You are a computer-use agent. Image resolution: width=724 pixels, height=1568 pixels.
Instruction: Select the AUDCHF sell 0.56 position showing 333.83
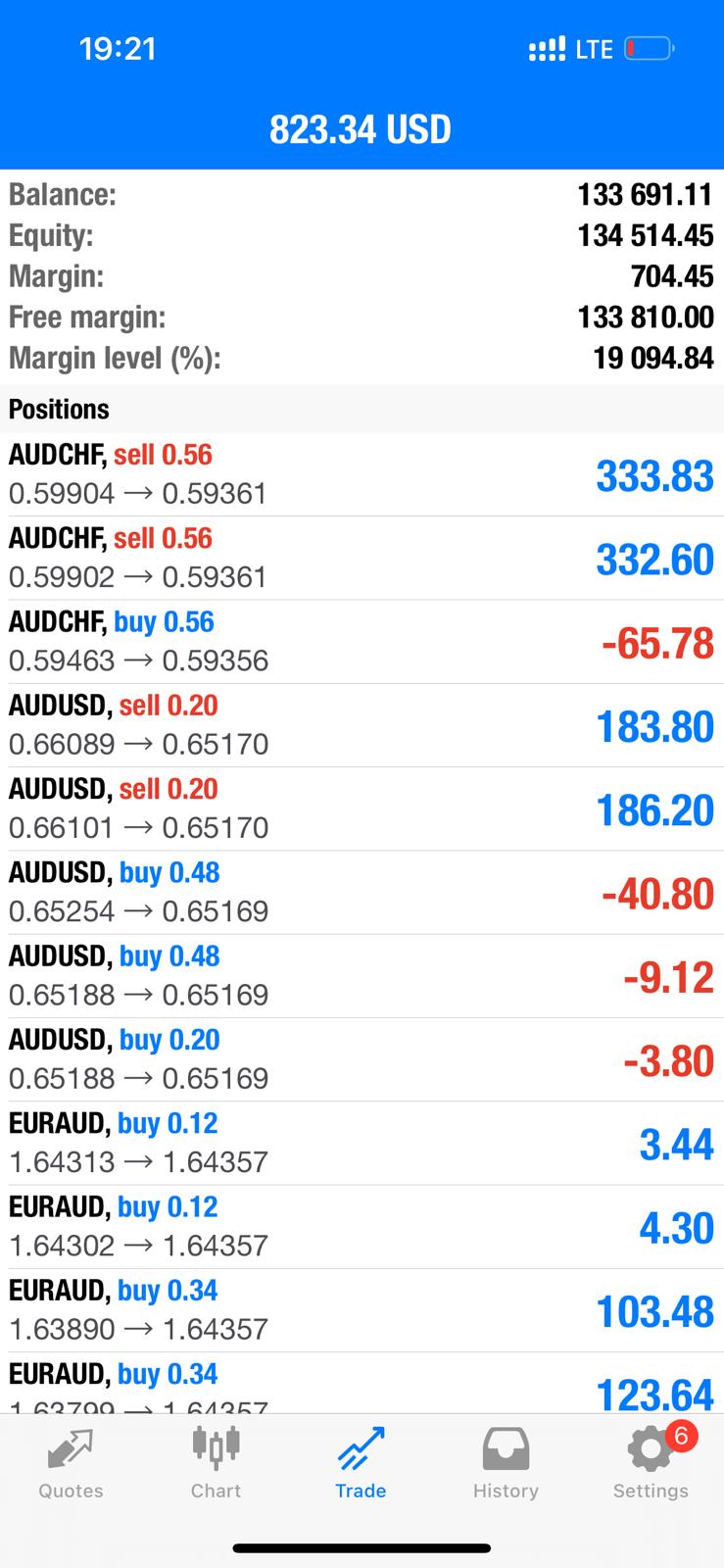362,475
